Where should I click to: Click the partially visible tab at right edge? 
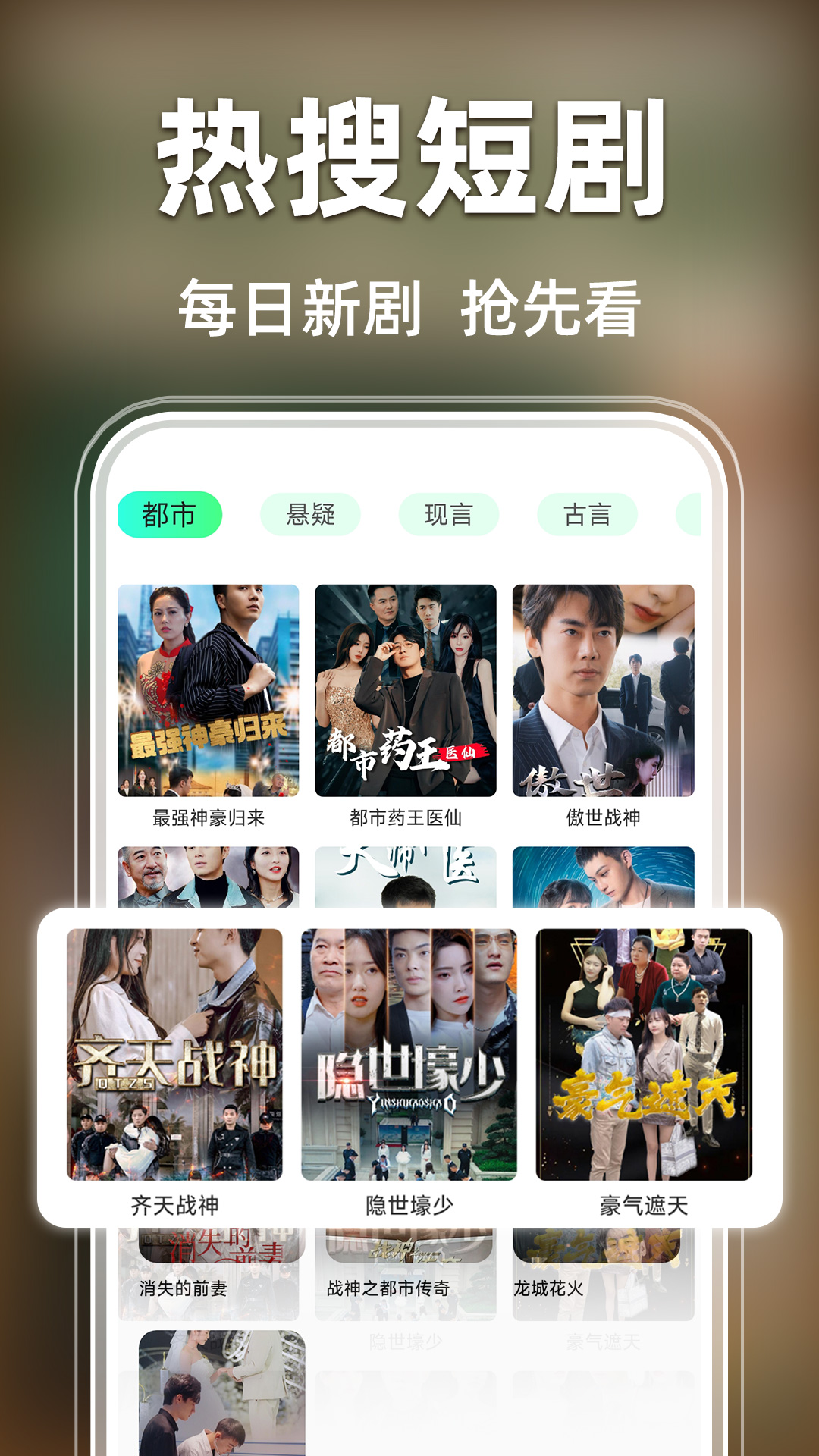pos(690,513)
